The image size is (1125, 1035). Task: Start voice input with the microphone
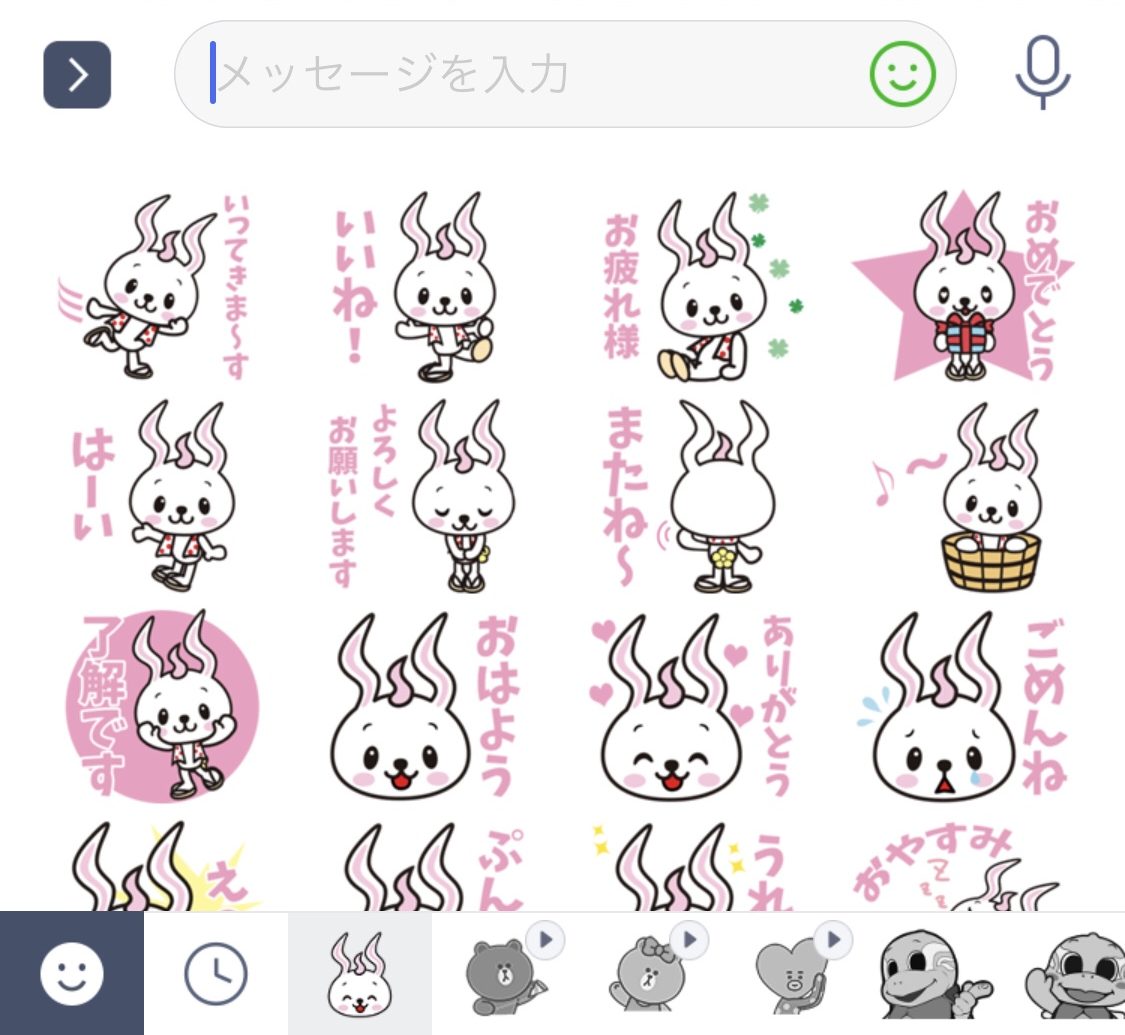click(1043, 73)
